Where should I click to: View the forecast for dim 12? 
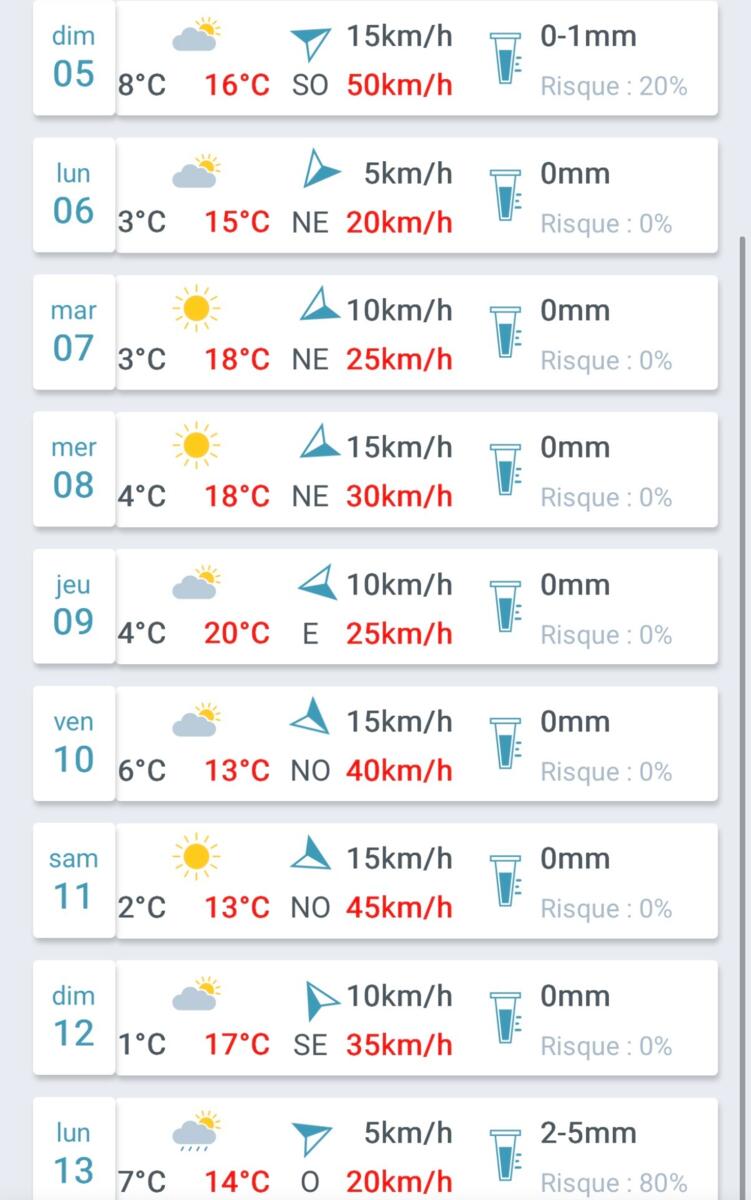pyautogui.click(x=375, y=1018)
